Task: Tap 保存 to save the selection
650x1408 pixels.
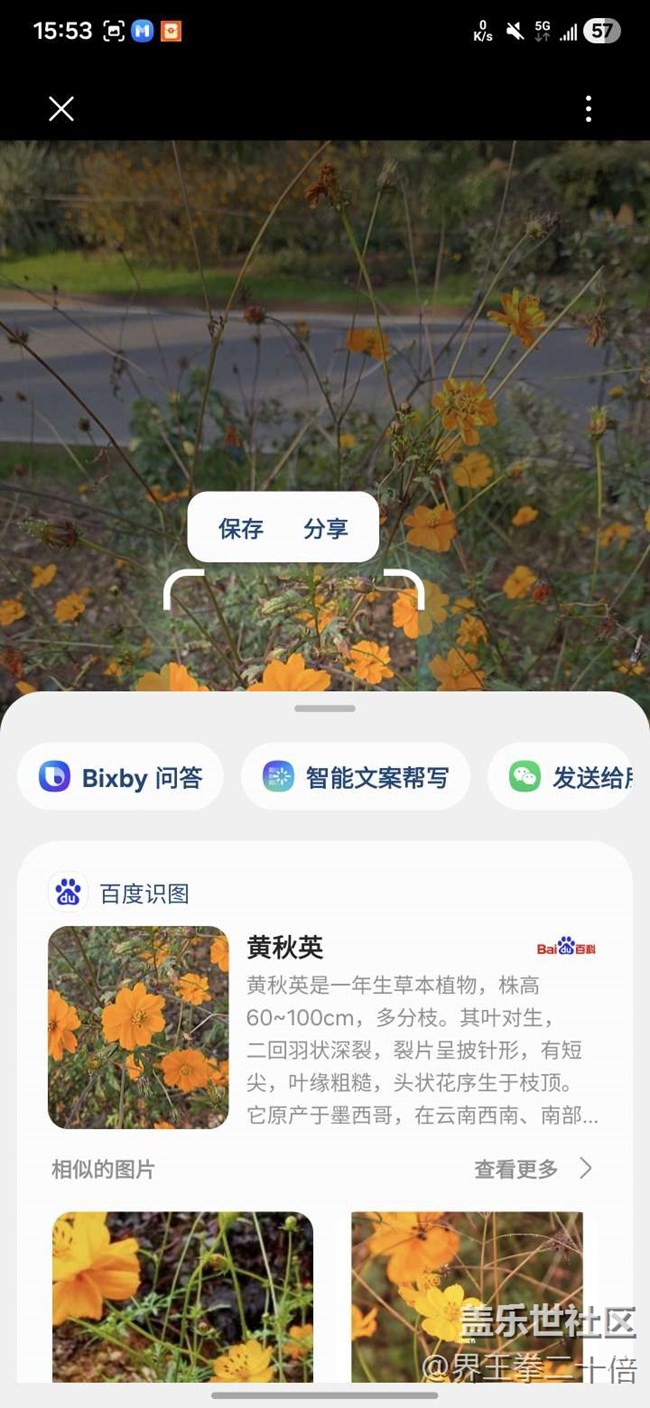Action: pos(241,529)
